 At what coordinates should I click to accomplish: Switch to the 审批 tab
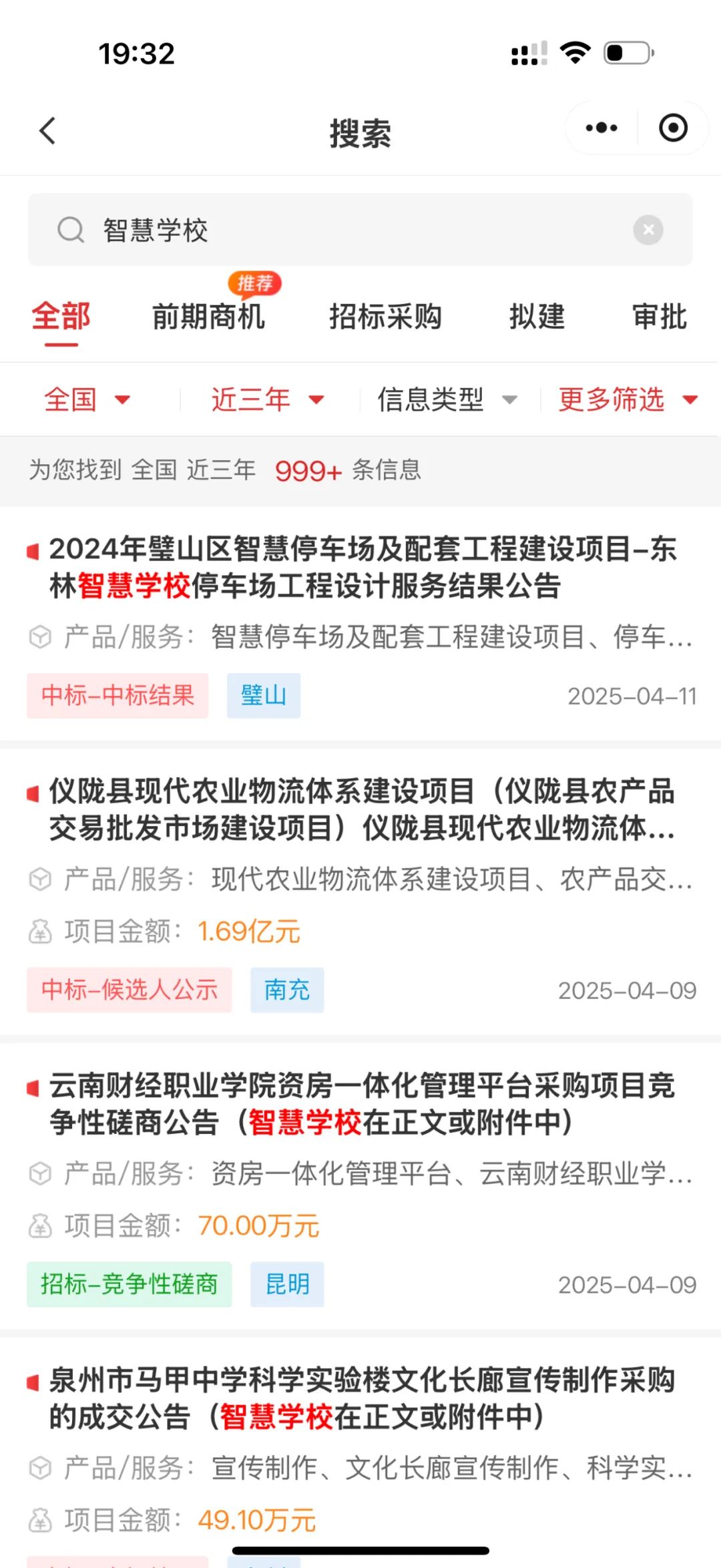point(660,317)
